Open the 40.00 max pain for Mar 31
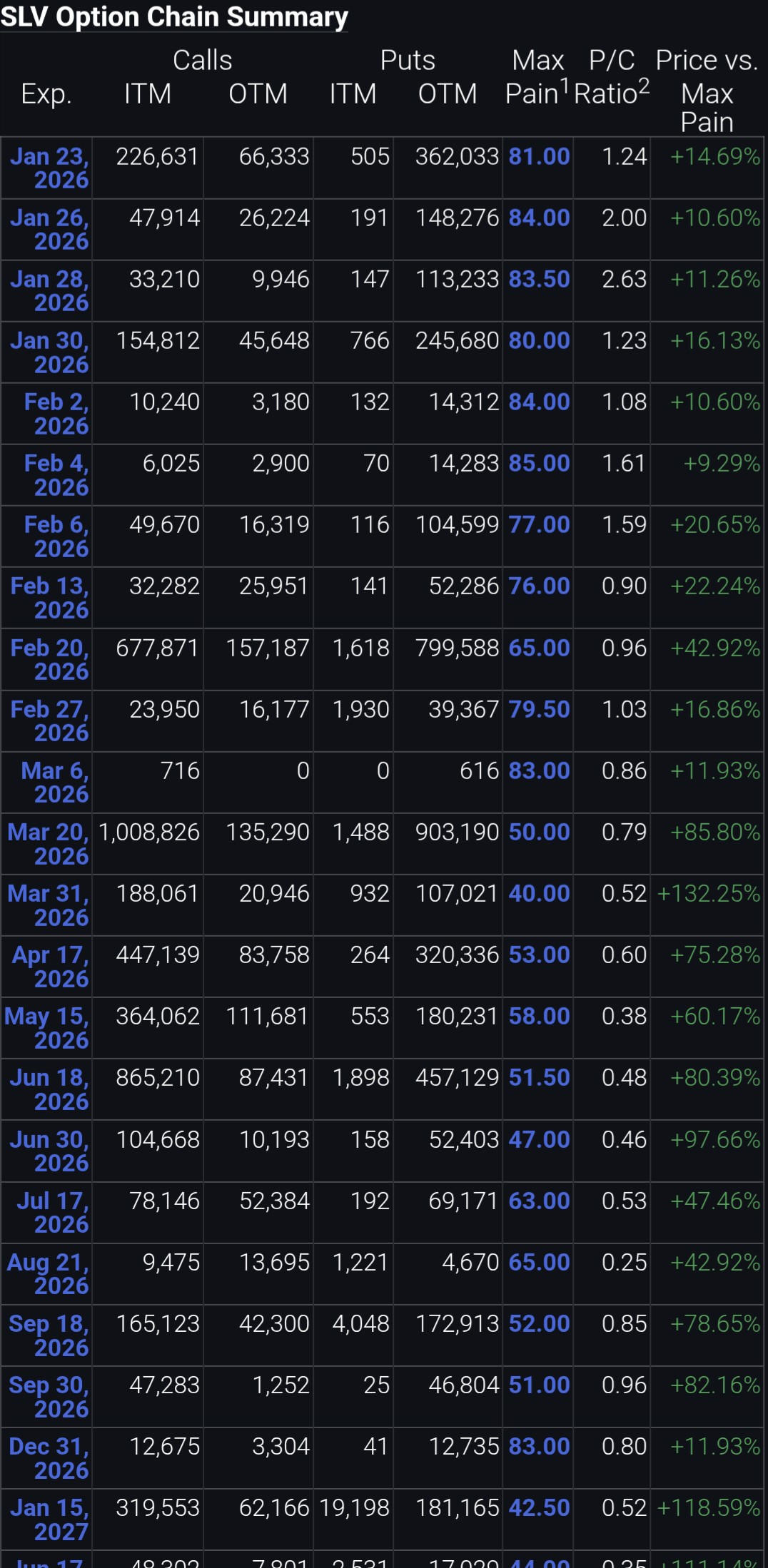The width and height of the screenshot is (768, 1568). click(539, 893)
